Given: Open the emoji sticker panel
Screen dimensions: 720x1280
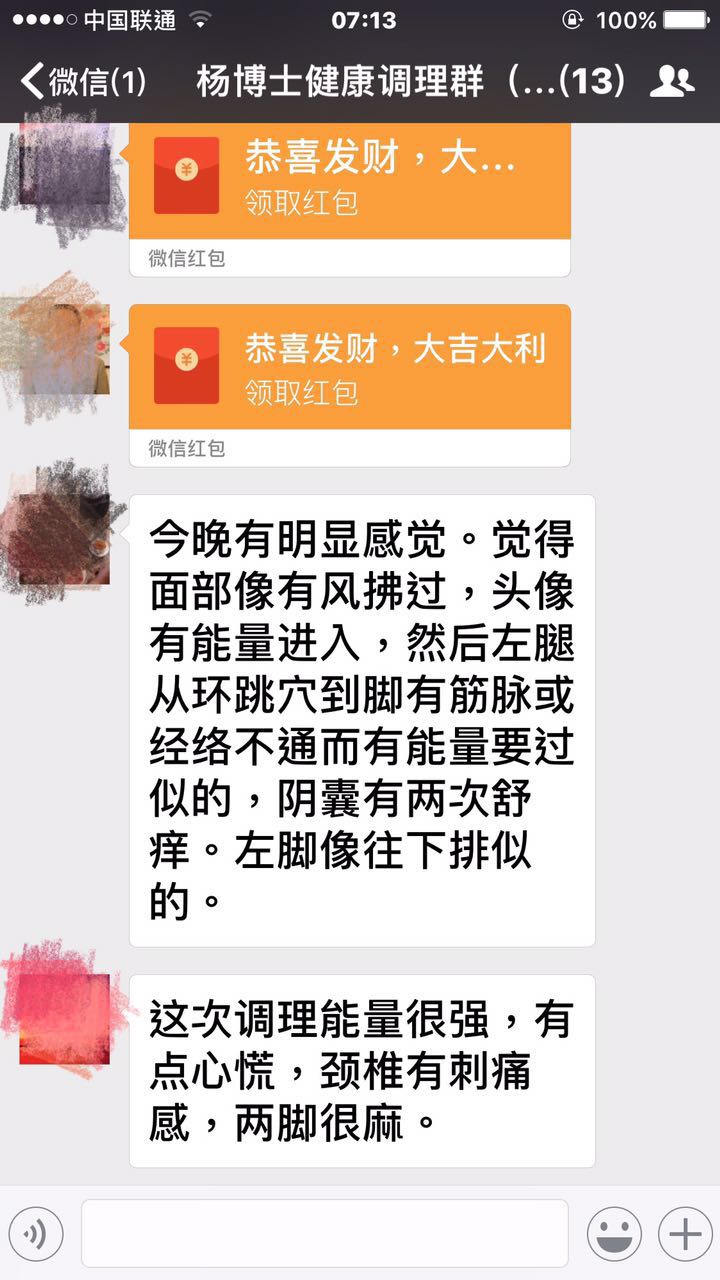Looking at the screenshot, I should click(x=613, y=1234).
